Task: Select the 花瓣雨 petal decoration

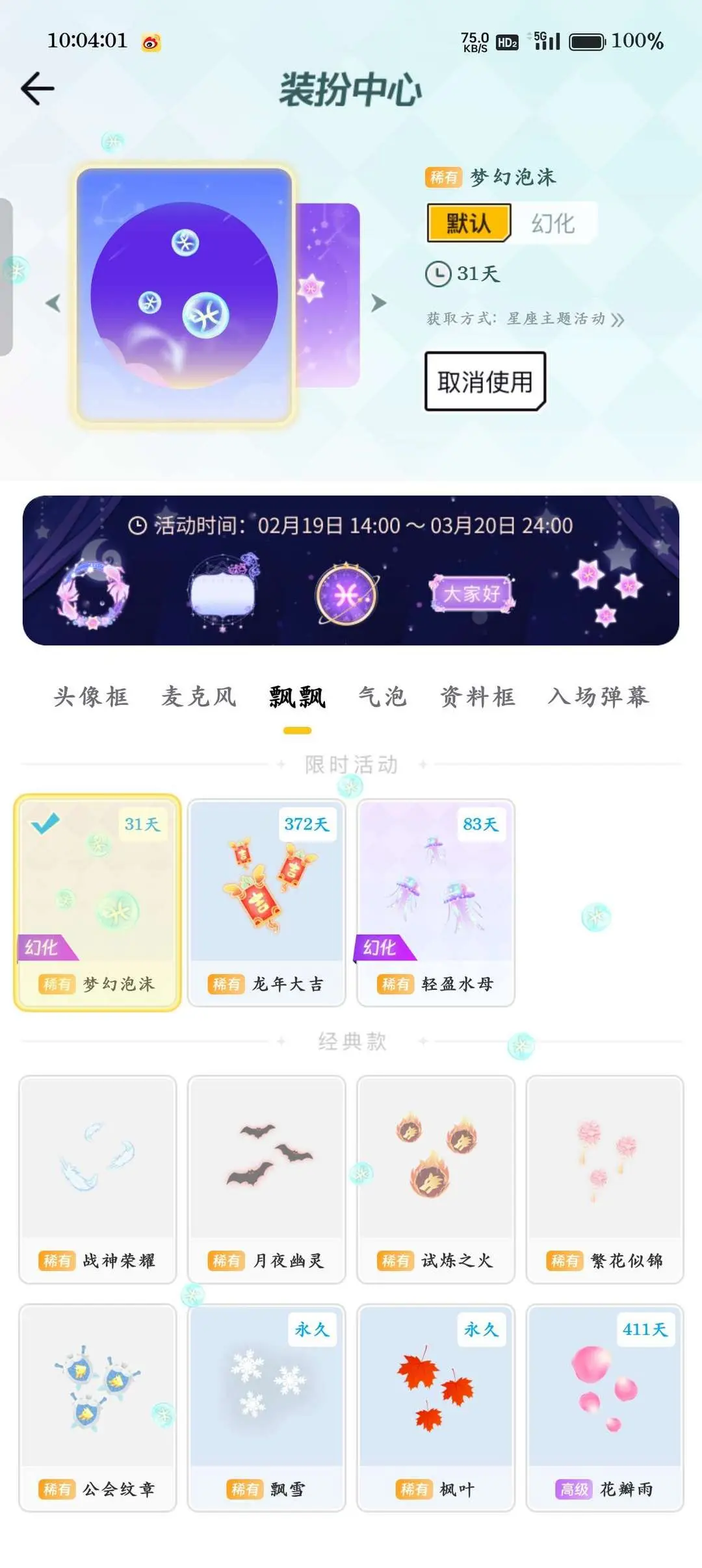Action: tap(604, 1408)
